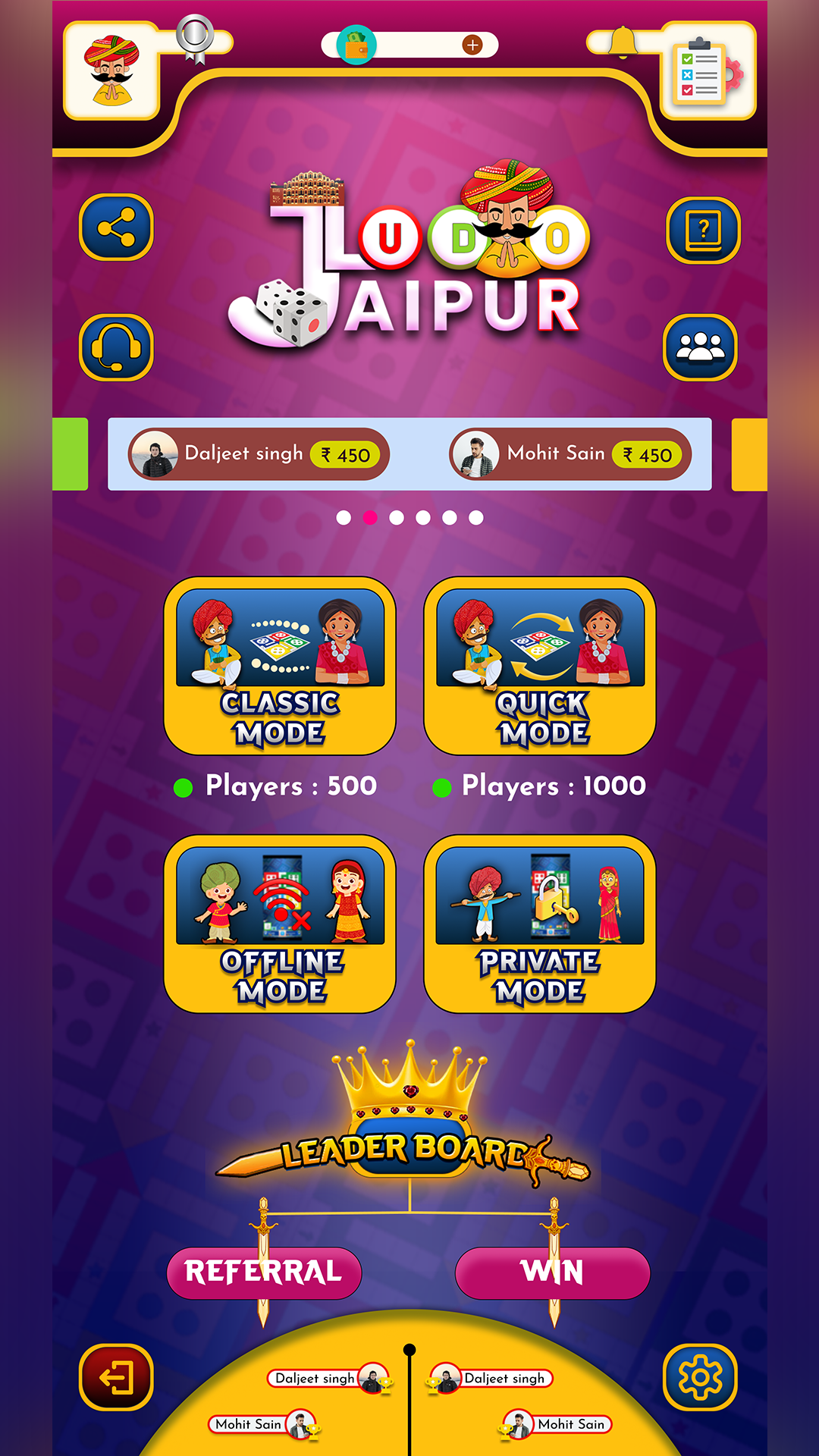
Task: Start Classic Mode
Action: pyautogui.click(x=280, y=667)
